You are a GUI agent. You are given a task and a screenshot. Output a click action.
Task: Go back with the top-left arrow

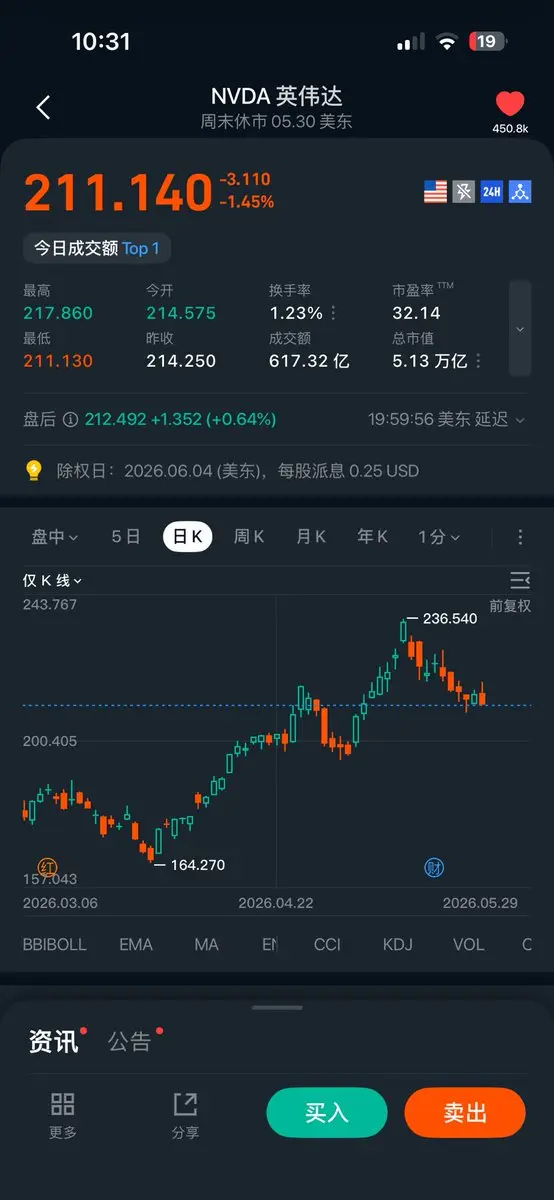tap(43, 108)
